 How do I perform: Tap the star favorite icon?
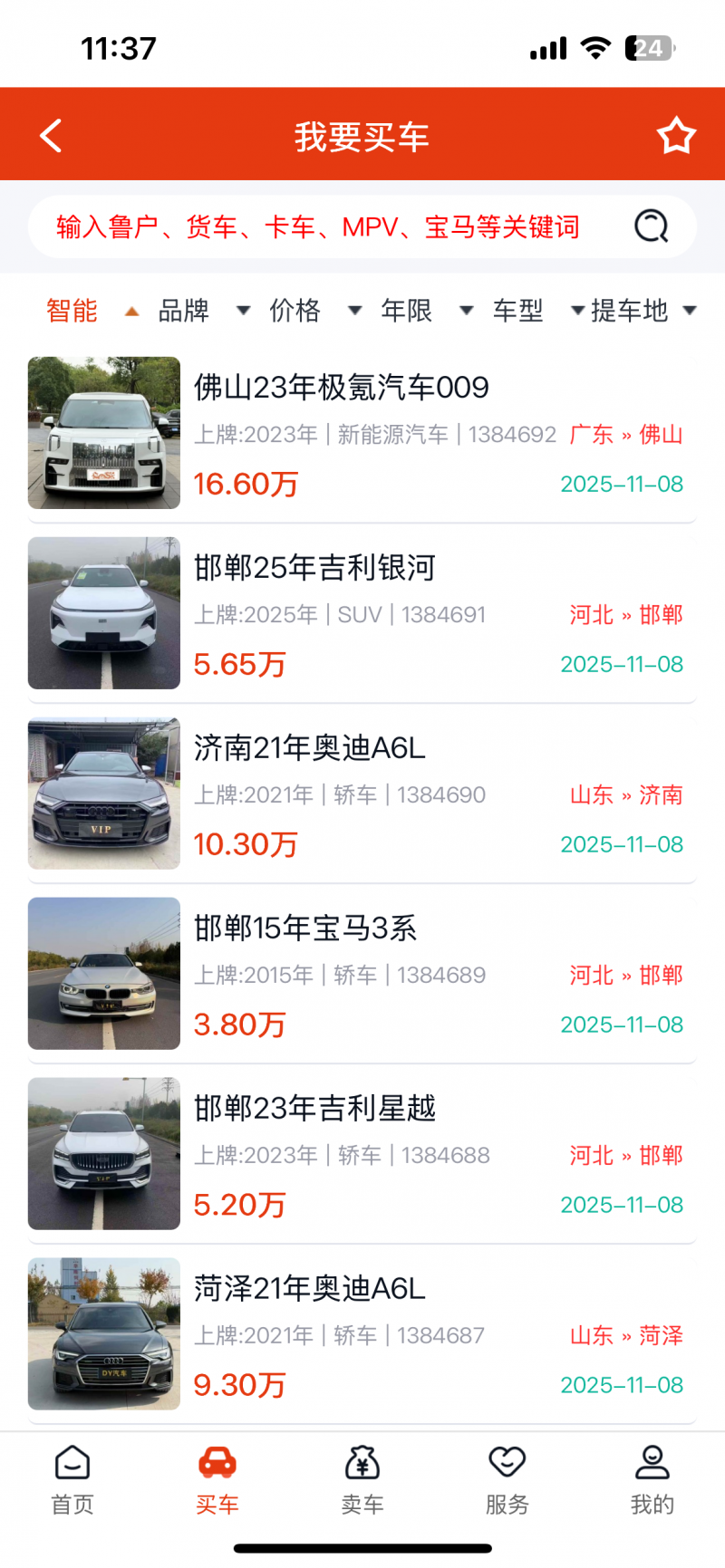(676, 137)
